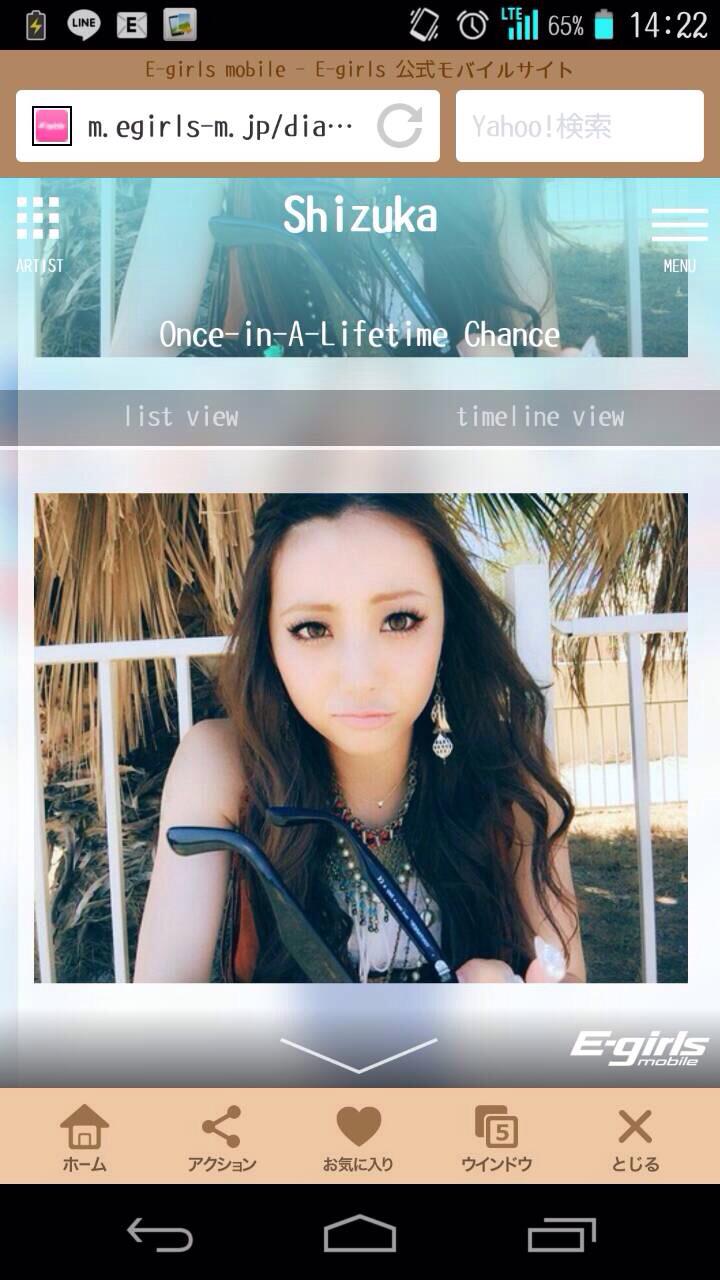Open お気に入り favorites
Image resolution: width=720 pixels, height=1280 pixels.
click(358, 1137)
